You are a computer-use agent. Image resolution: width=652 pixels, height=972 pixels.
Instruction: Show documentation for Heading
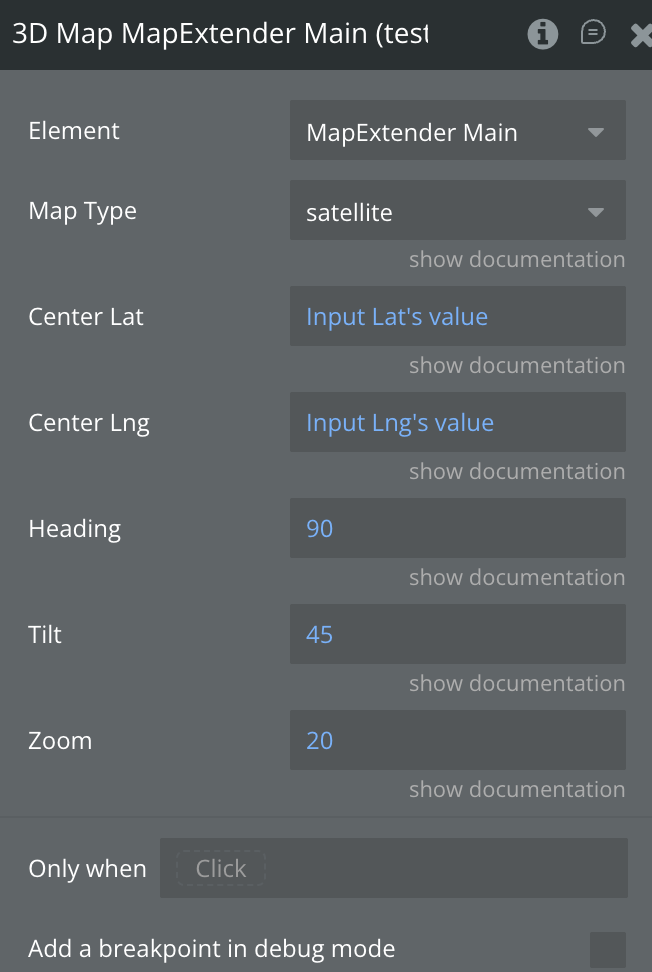516,578
